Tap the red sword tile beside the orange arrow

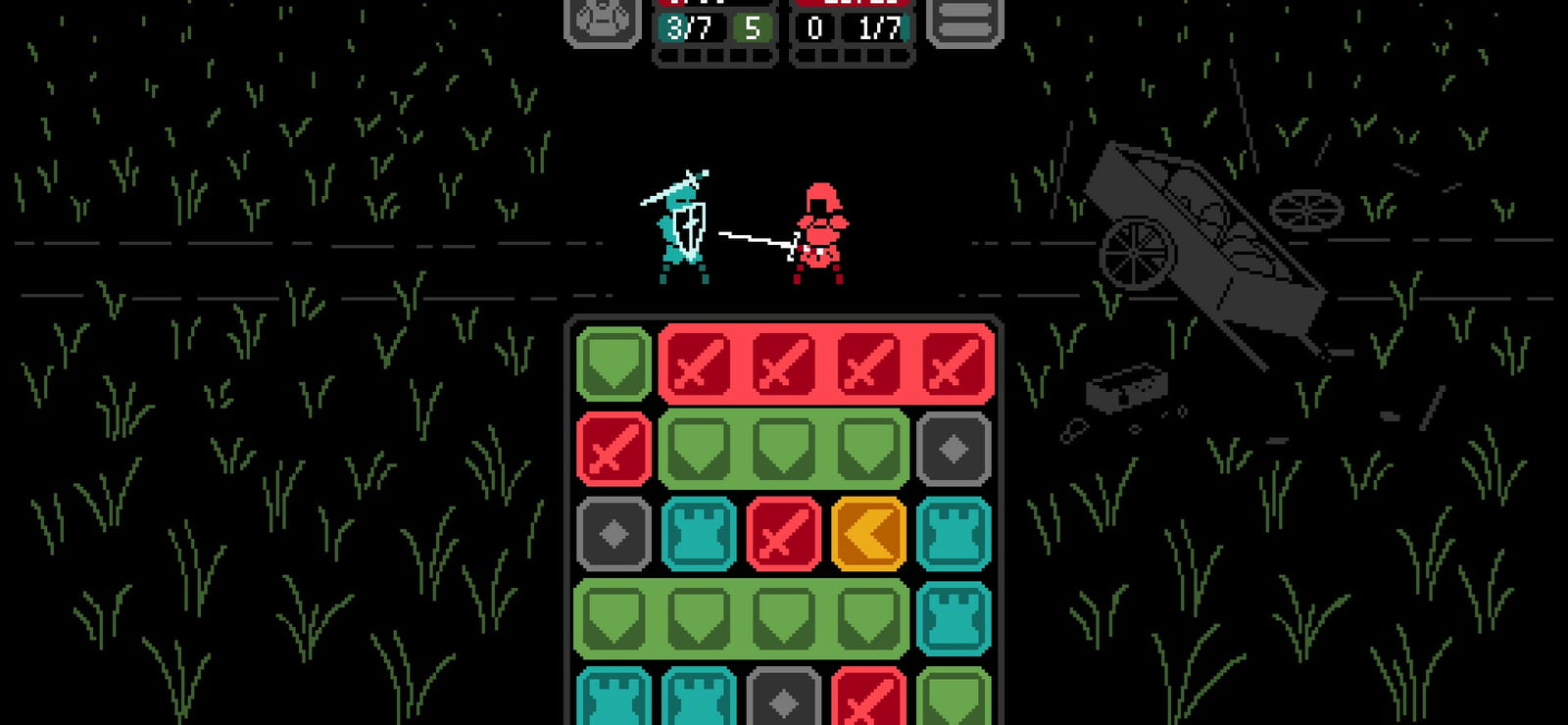(x=783, y=534)
